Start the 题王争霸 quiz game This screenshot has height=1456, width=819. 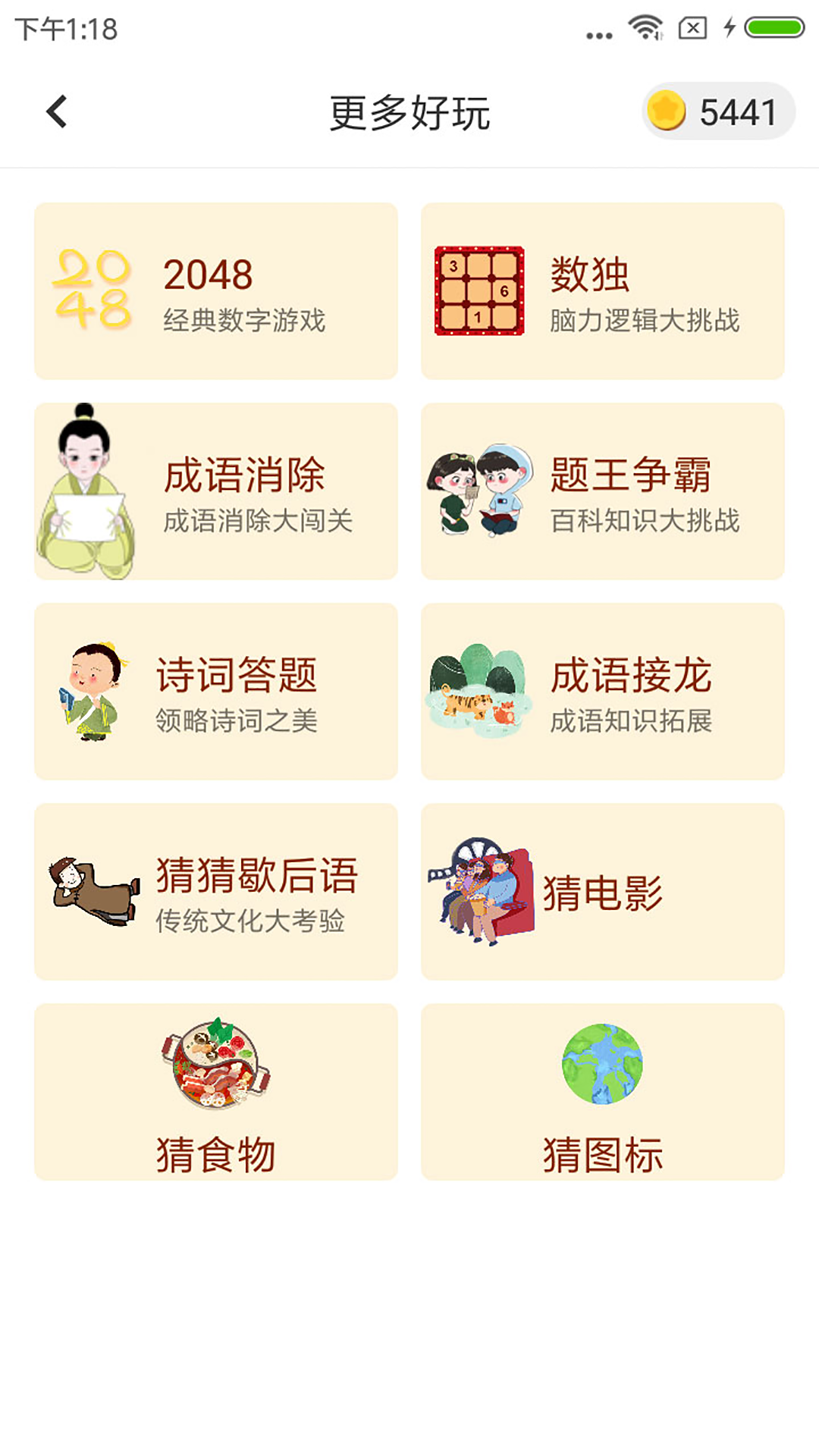point(603,491)
